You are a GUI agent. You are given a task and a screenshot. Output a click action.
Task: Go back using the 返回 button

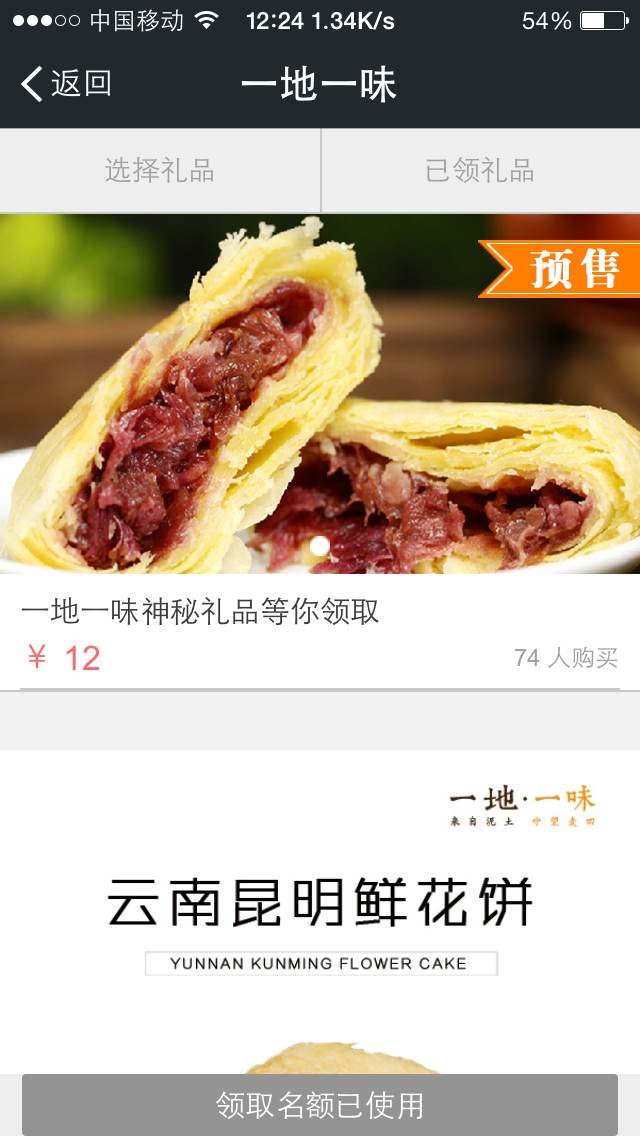(x=66, y=84)
